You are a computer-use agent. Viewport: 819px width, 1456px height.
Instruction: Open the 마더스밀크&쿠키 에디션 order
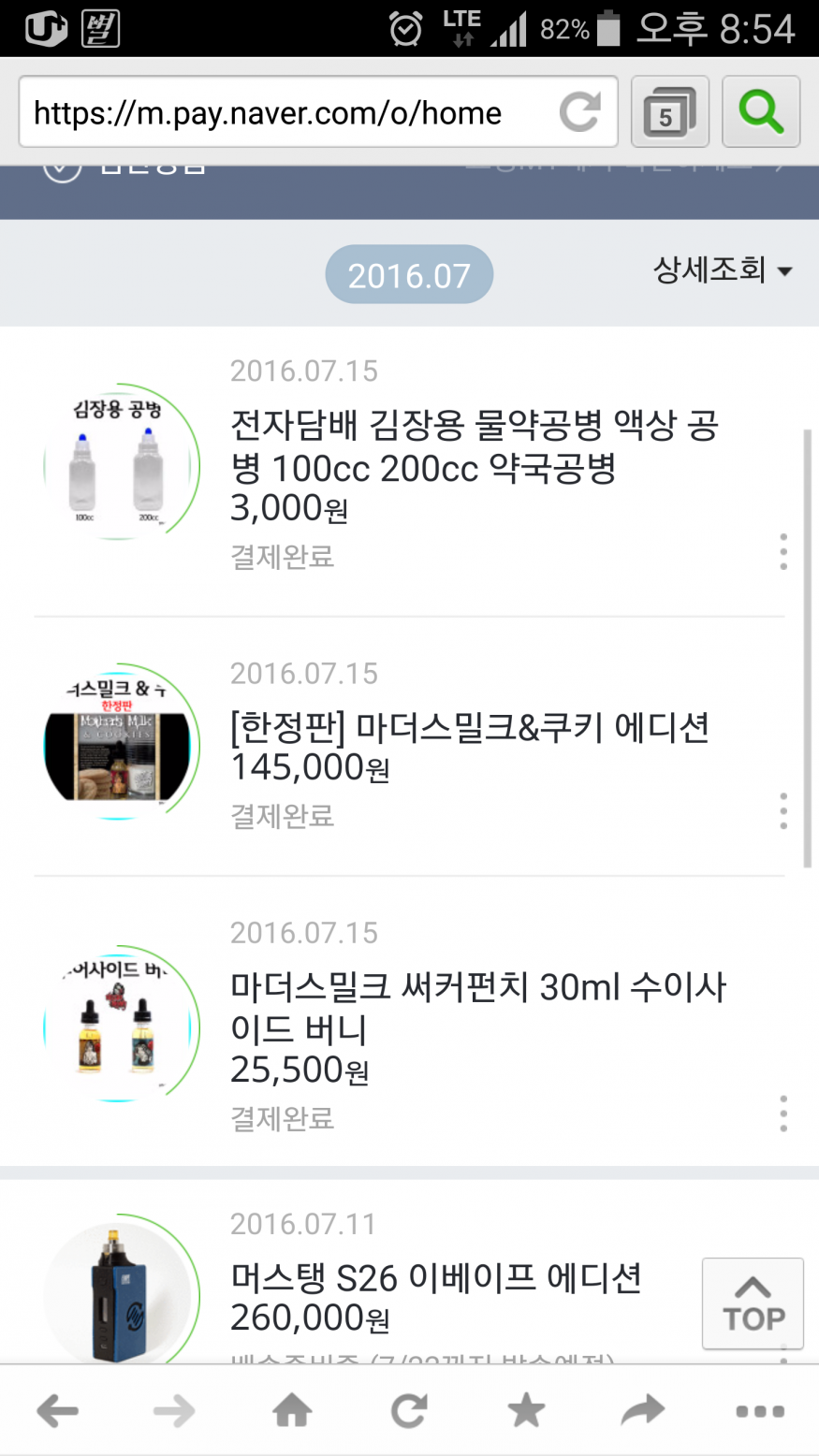coord(469,727)
